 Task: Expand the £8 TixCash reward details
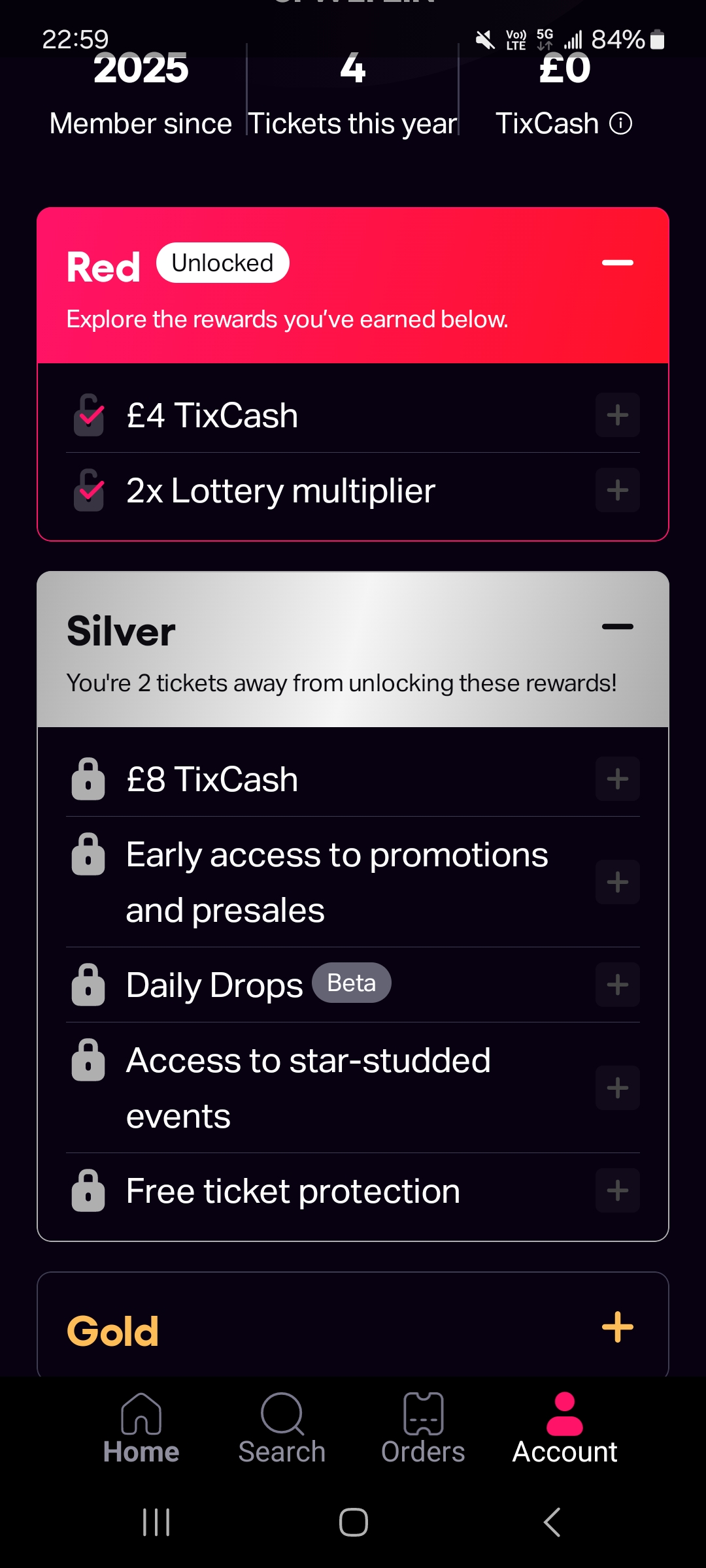click(617, 779)
